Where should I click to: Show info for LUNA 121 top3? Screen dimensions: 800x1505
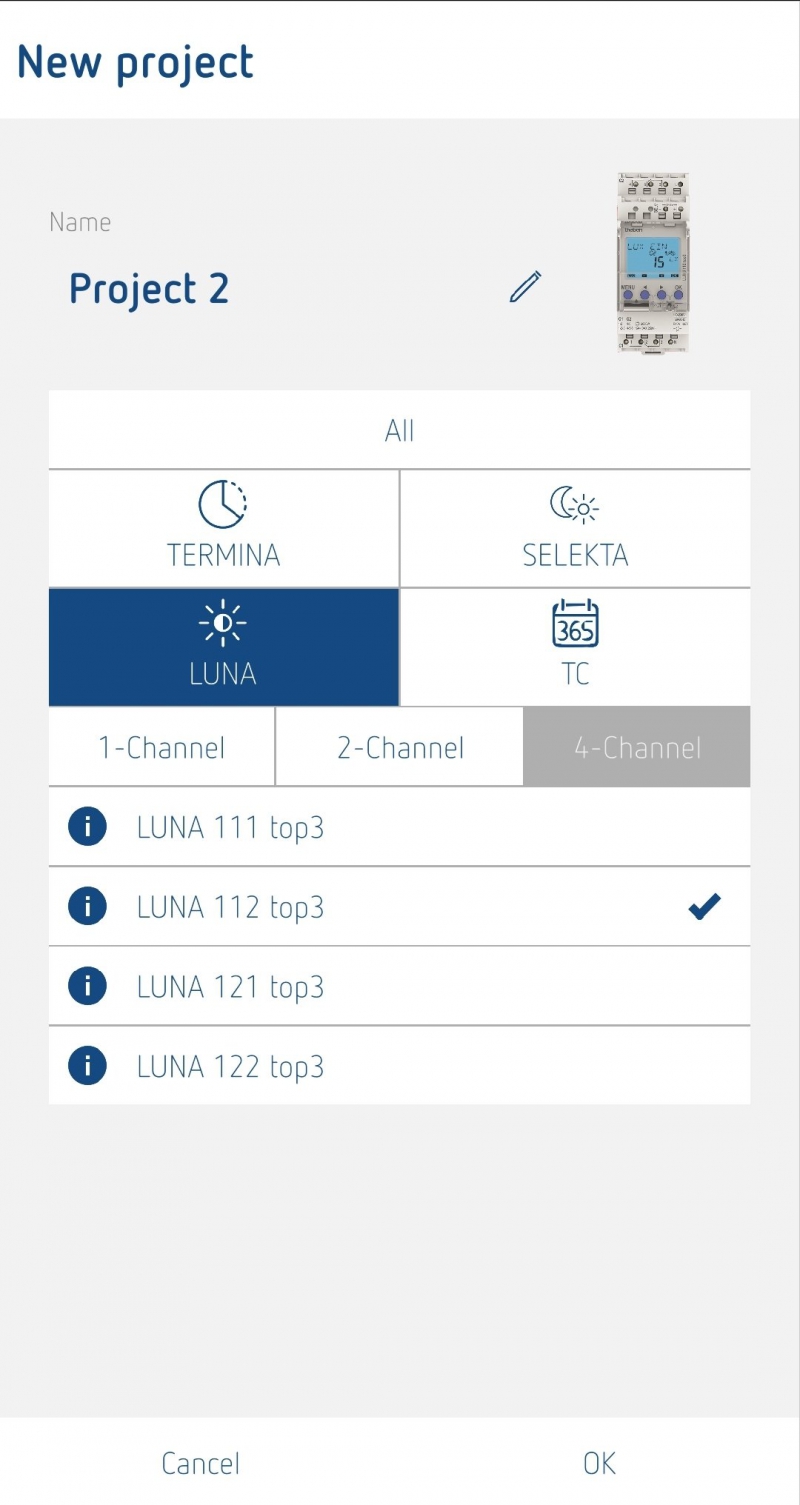[x=87, y=986]
